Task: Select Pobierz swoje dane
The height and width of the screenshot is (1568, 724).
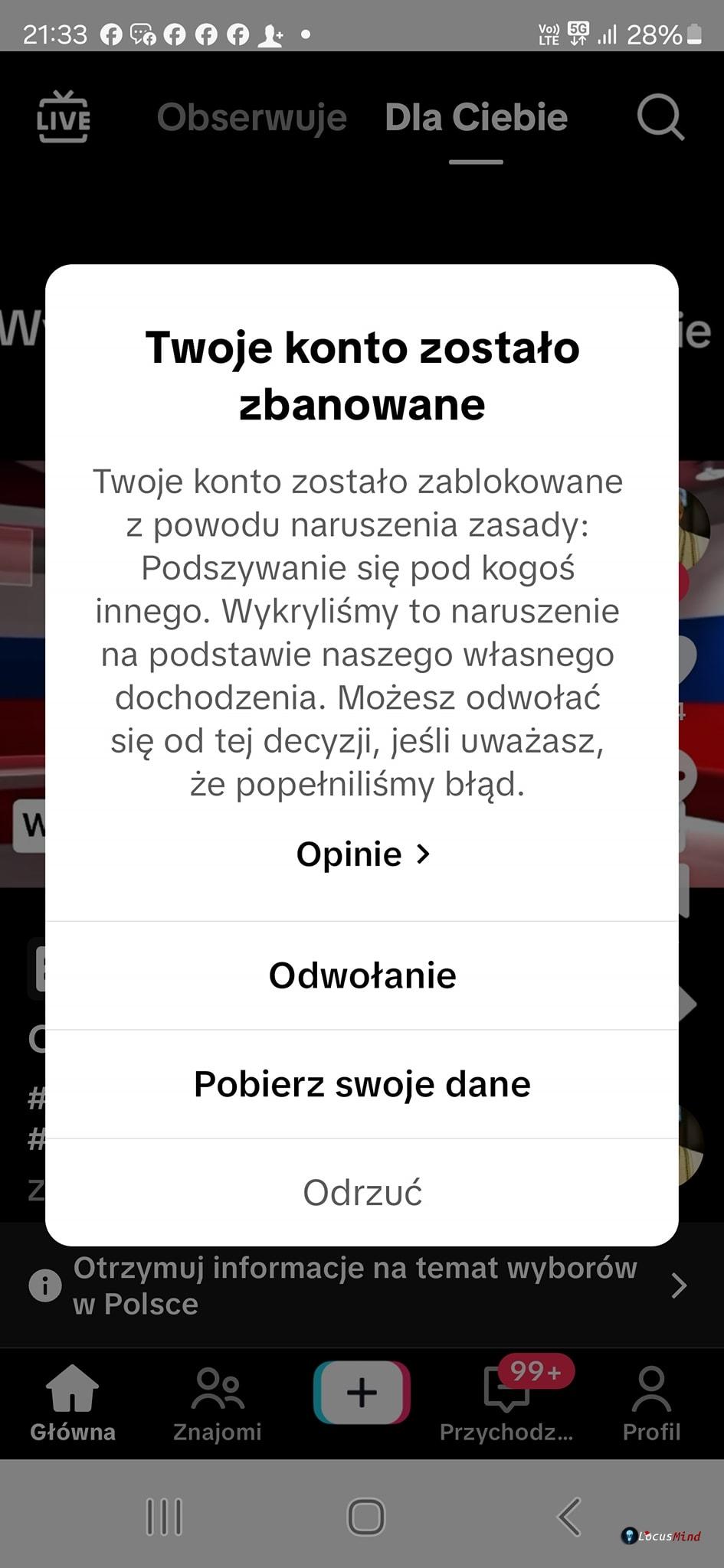Action: pos(362,1084)
